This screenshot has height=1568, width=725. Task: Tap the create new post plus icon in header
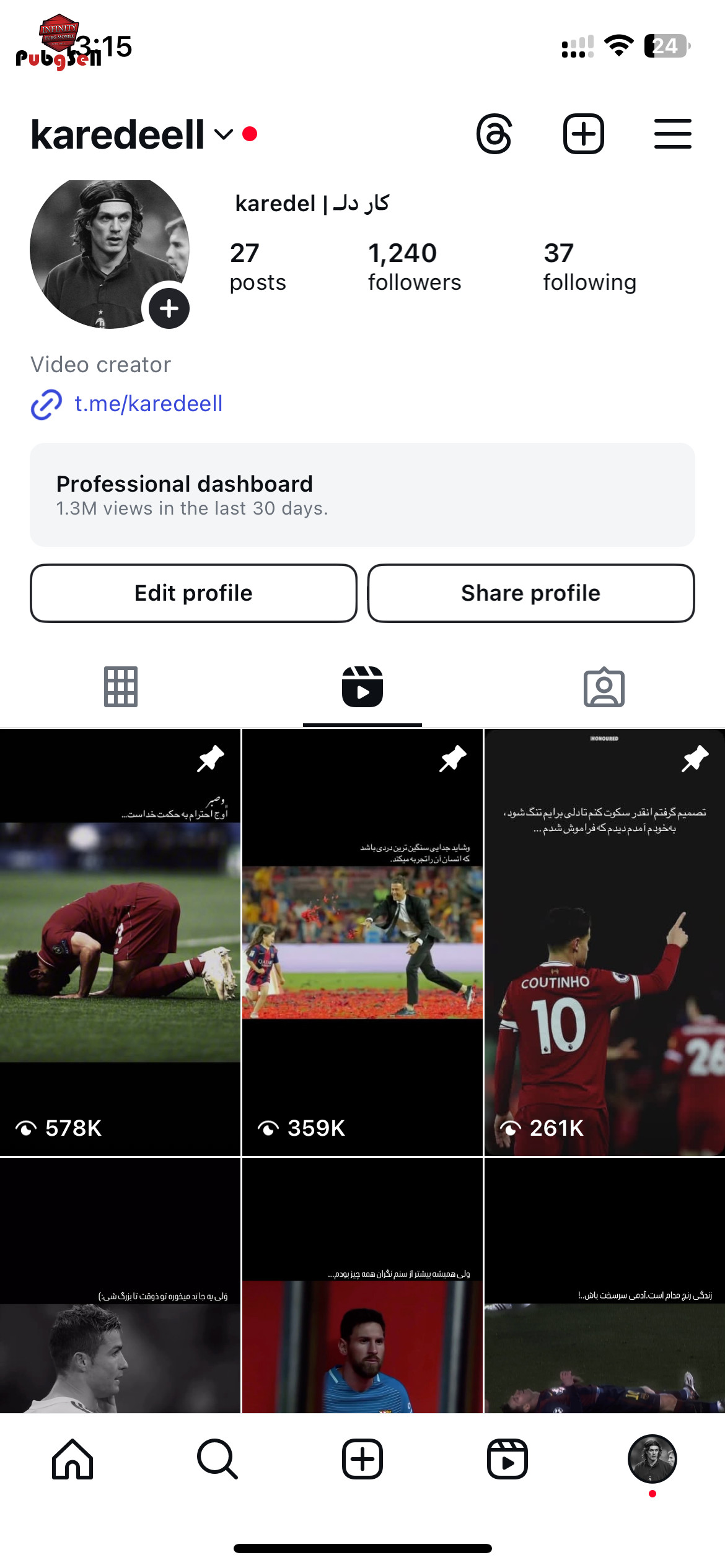click(583, 134)
